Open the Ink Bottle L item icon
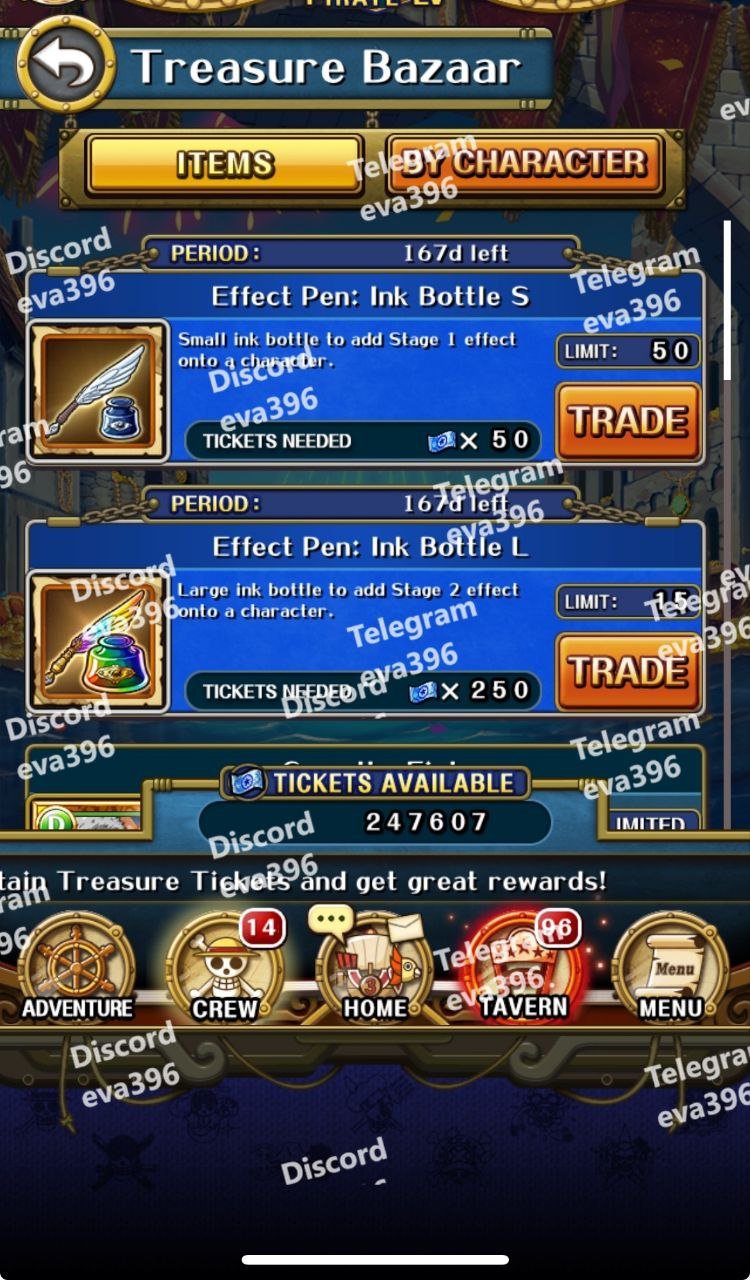The height and width of the screenshot is (1280, 750). pyautogui.click(x=99, y=641)
